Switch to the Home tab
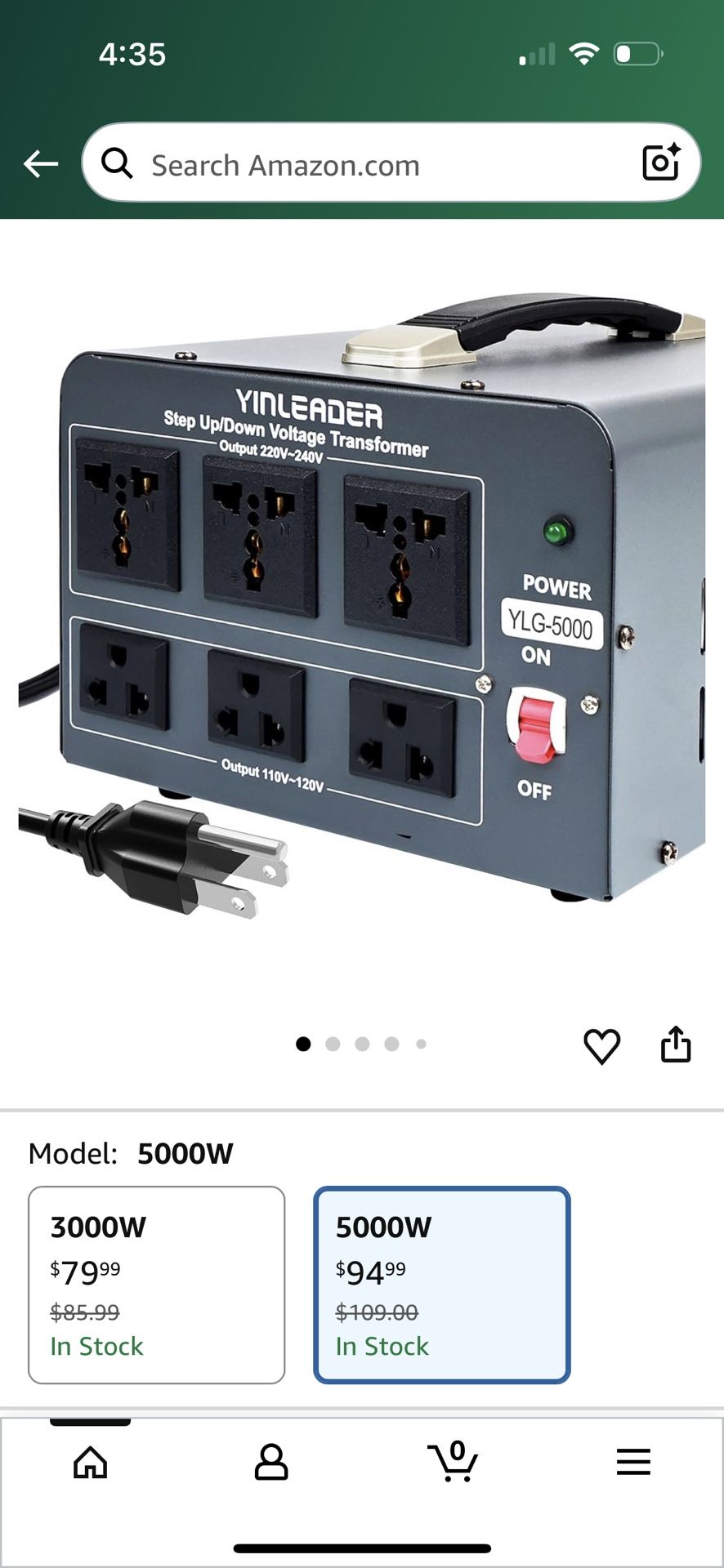The width and height of the screenshot is (724, 1568). [90, 1462]
